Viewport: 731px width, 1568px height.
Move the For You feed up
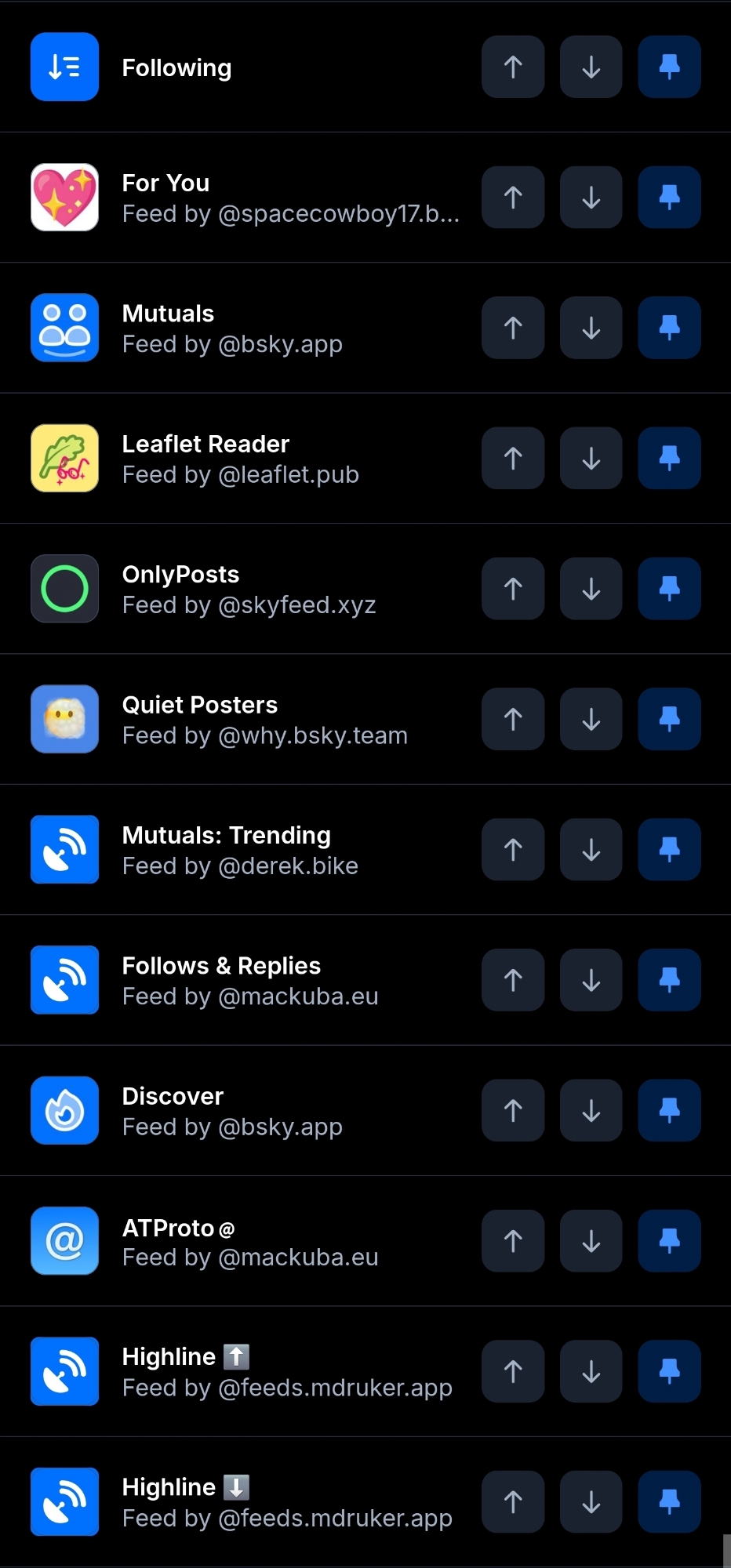512,198
